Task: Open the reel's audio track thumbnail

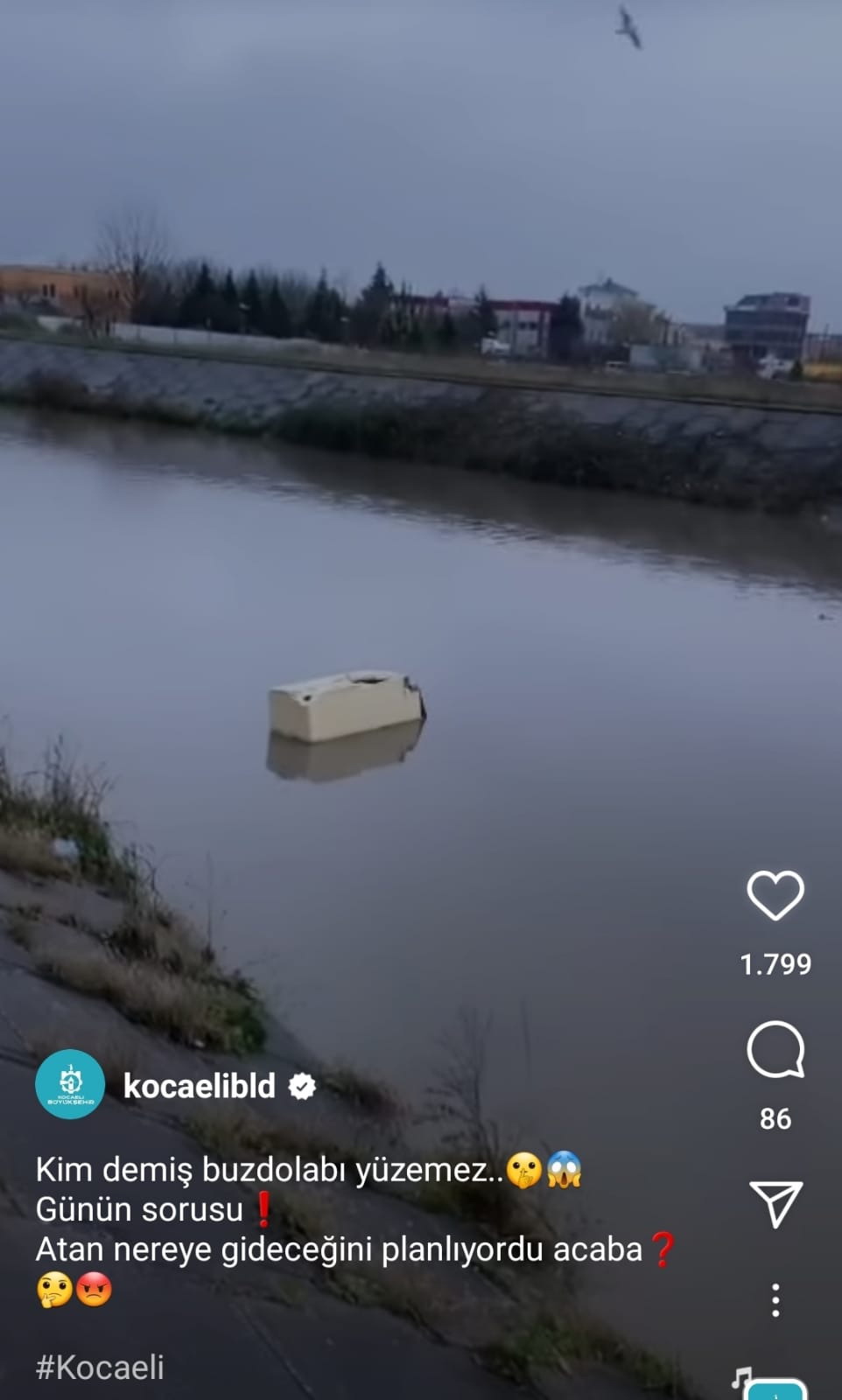Action: tap(776, 1389)
